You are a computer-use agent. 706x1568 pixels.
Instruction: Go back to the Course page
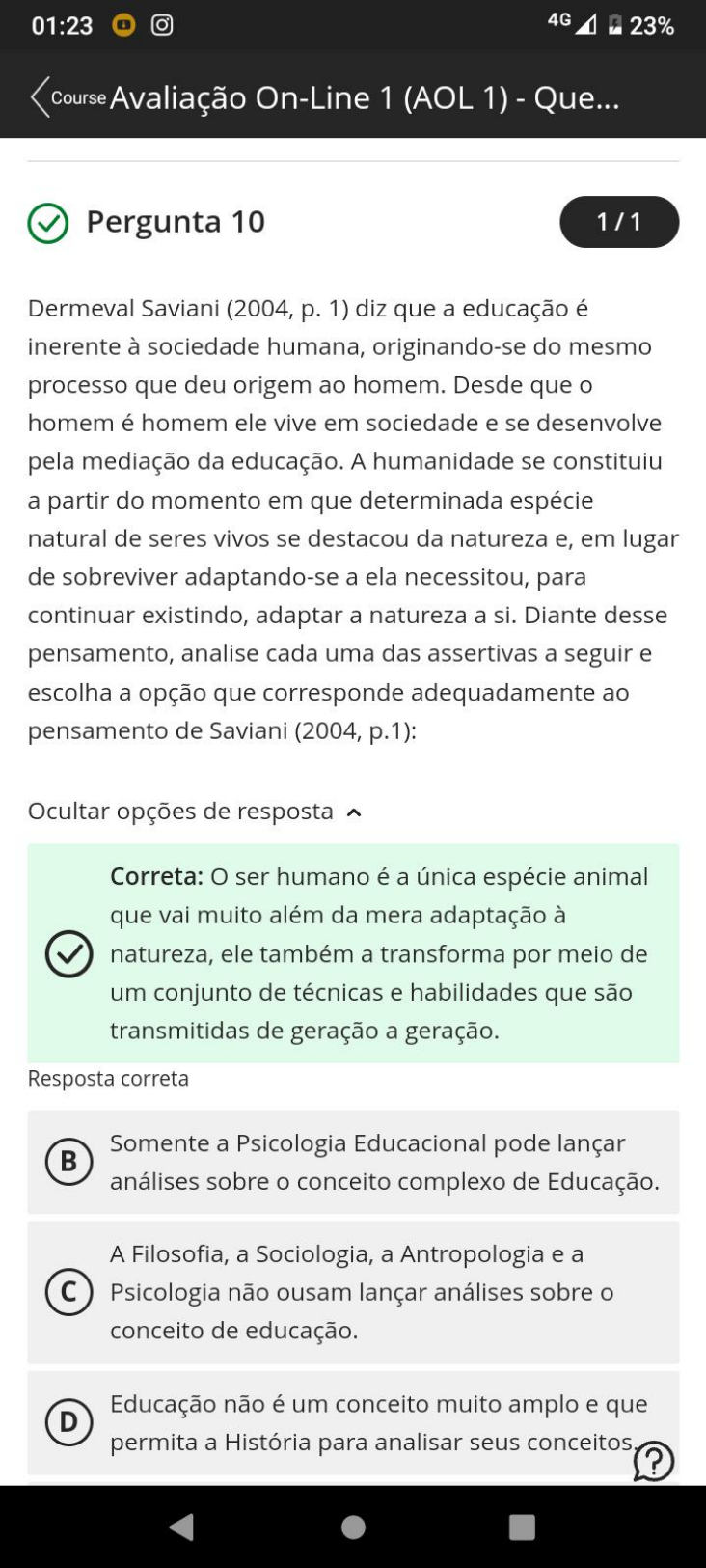click(66, 97)
